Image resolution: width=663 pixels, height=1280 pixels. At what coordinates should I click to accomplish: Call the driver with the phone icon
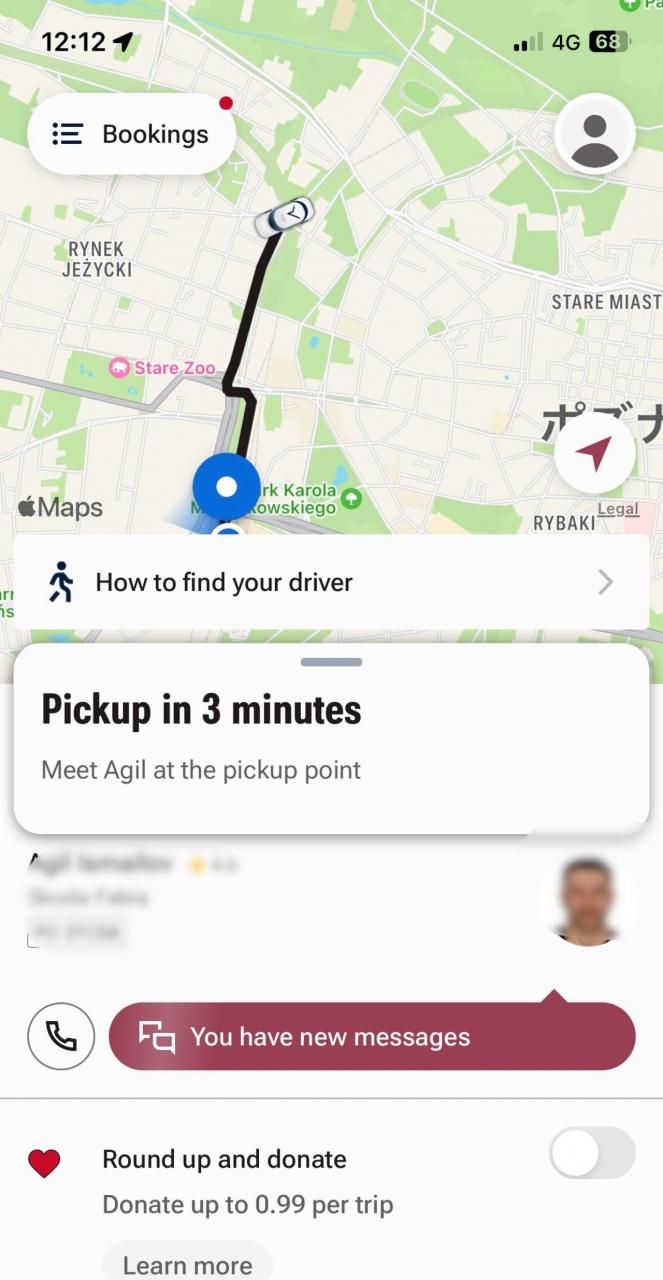61,1037
